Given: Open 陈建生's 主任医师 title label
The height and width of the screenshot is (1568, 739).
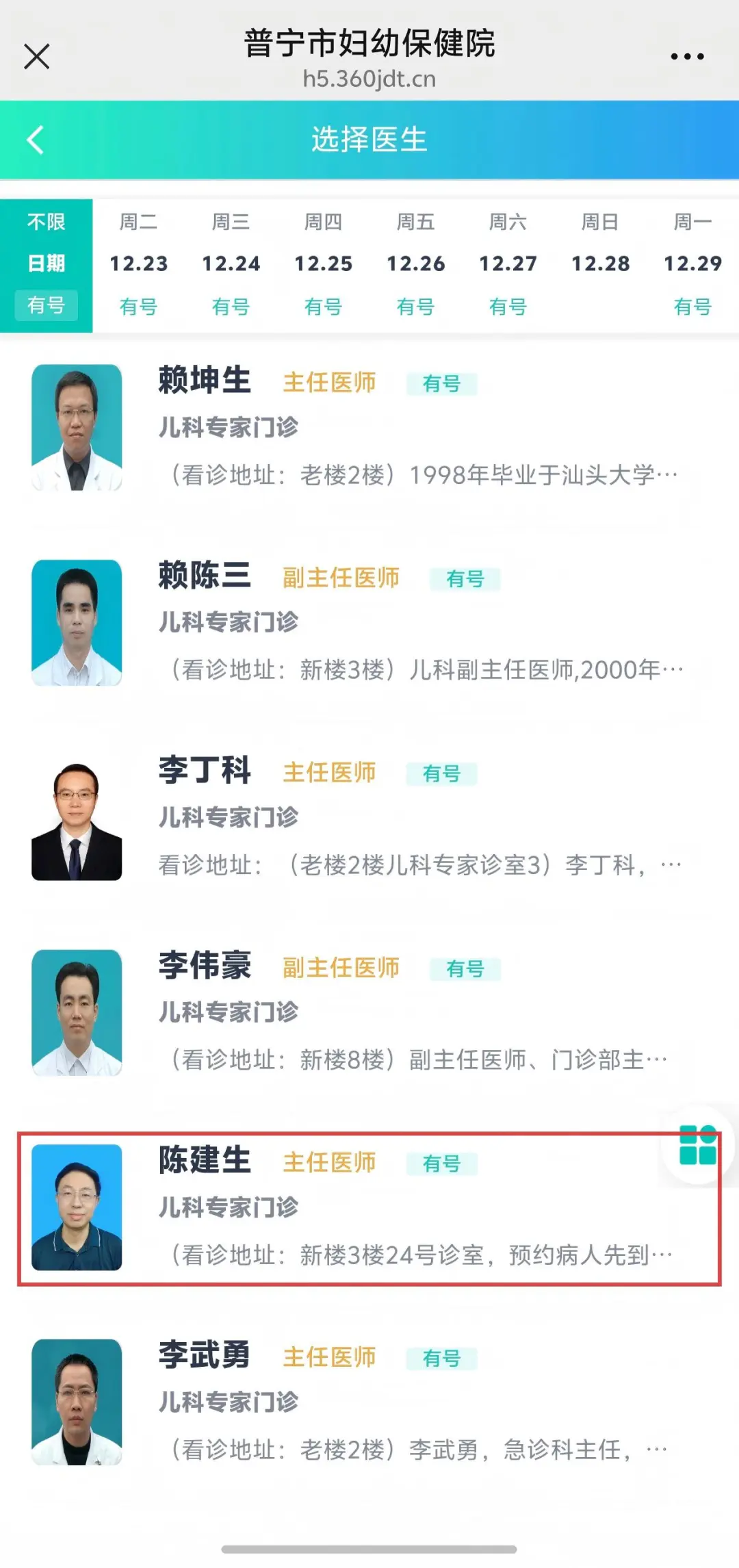Looking at the screenshot, I should (x=328, y=1161).
